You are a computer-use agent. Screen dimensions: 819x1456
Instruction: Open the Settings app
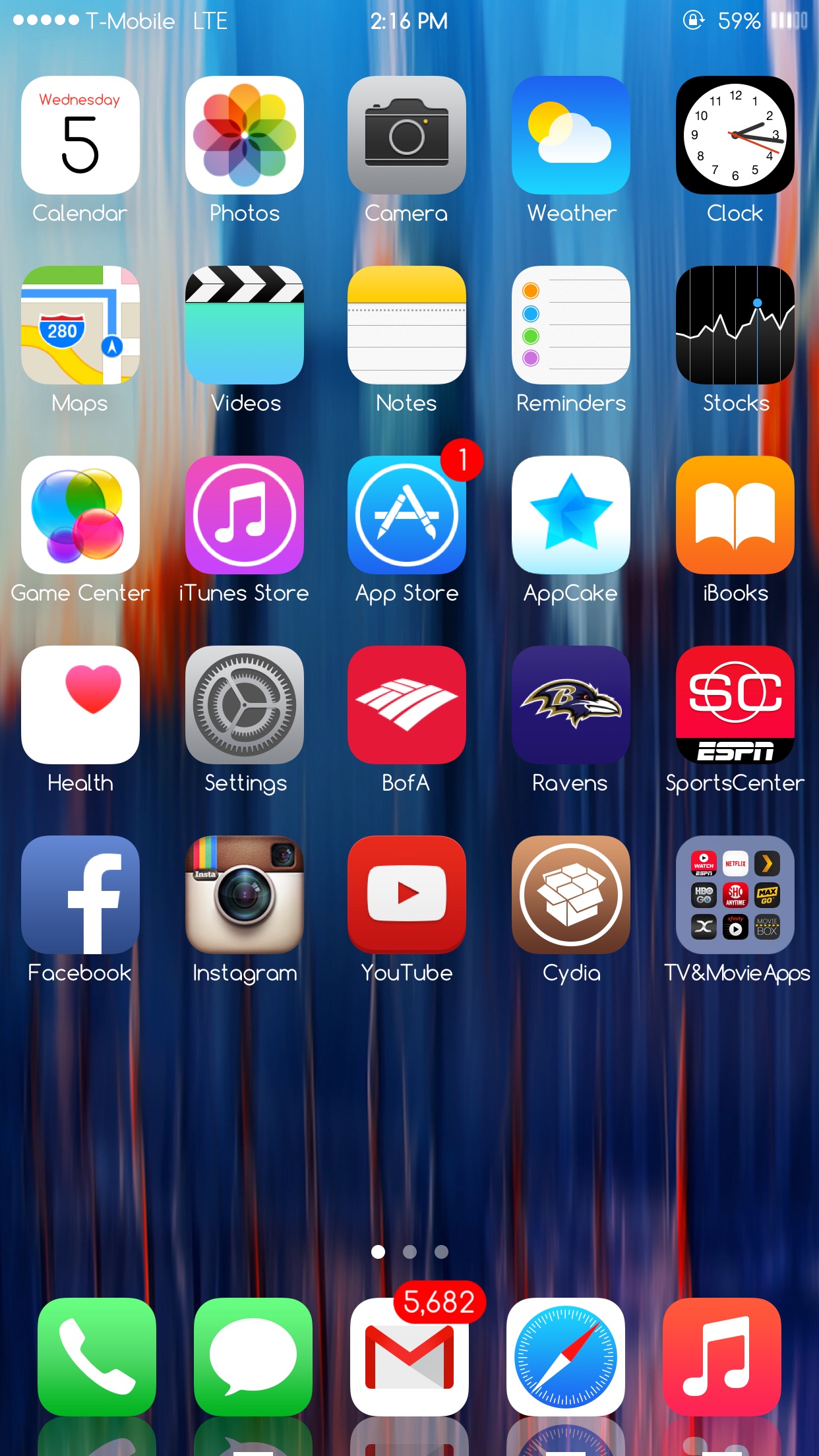[245, 706]
